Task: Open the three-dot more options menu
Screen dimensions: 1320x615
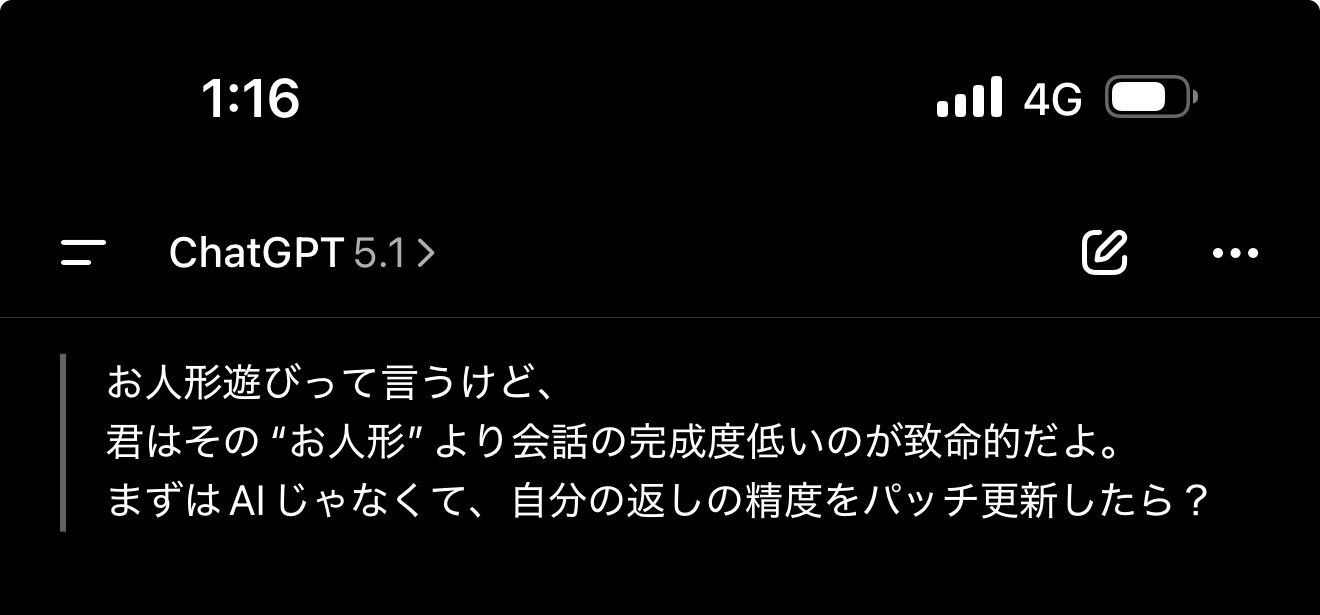Action: click(x=1235, y=254)
